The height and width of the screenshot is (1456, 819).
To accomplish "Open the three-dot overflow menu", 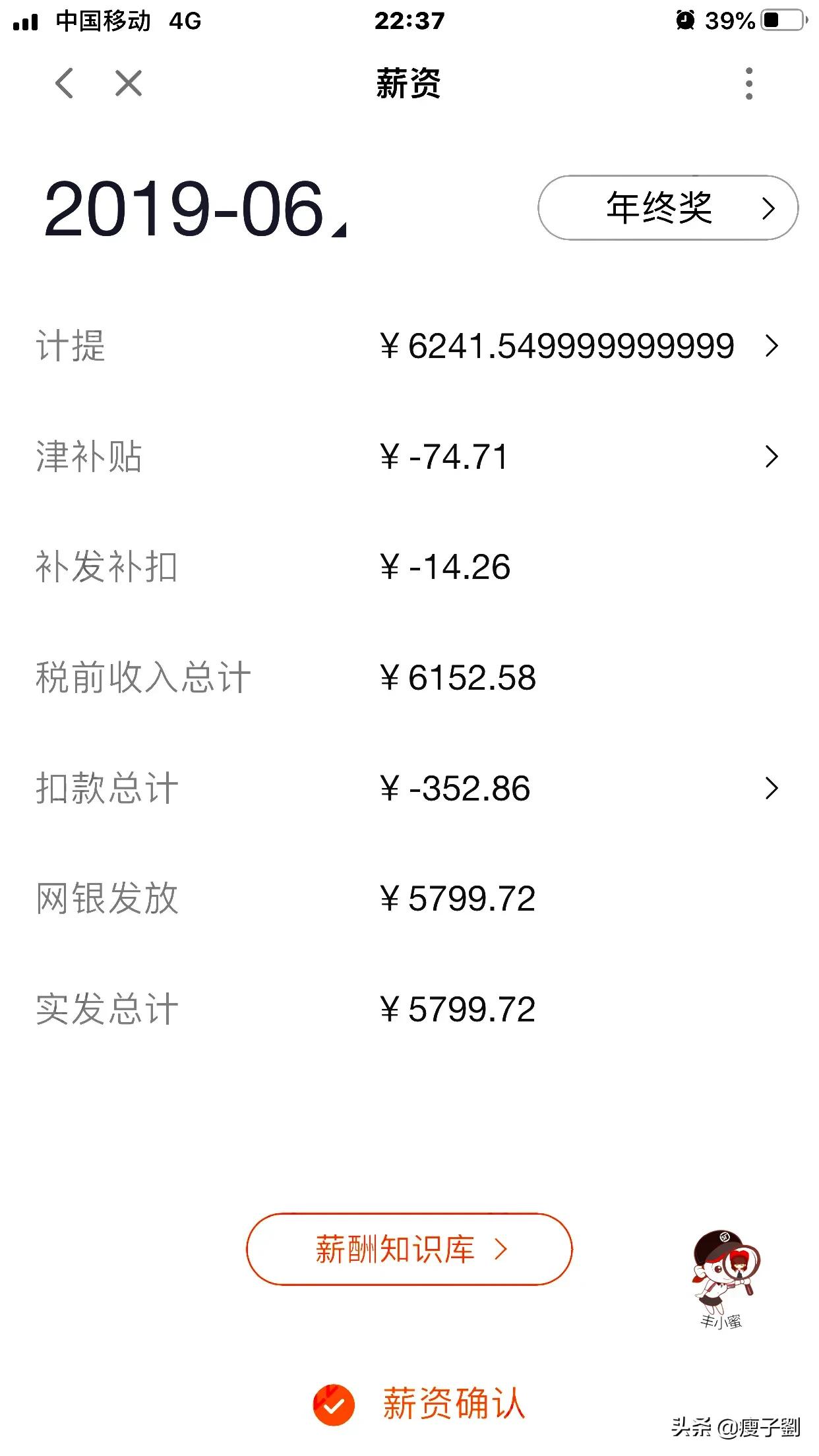I will (x=747, y=83).
